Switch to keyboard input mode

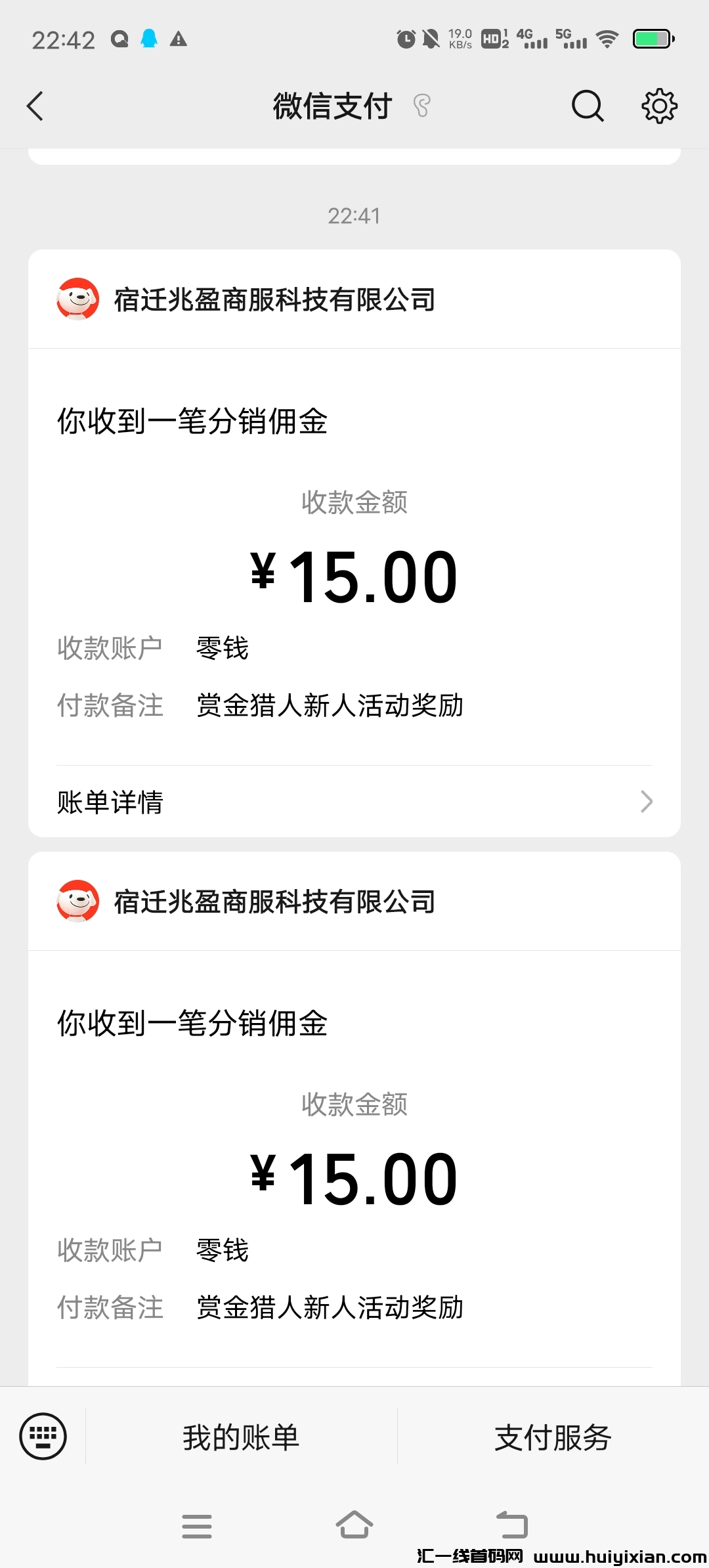click(43, 1436)
